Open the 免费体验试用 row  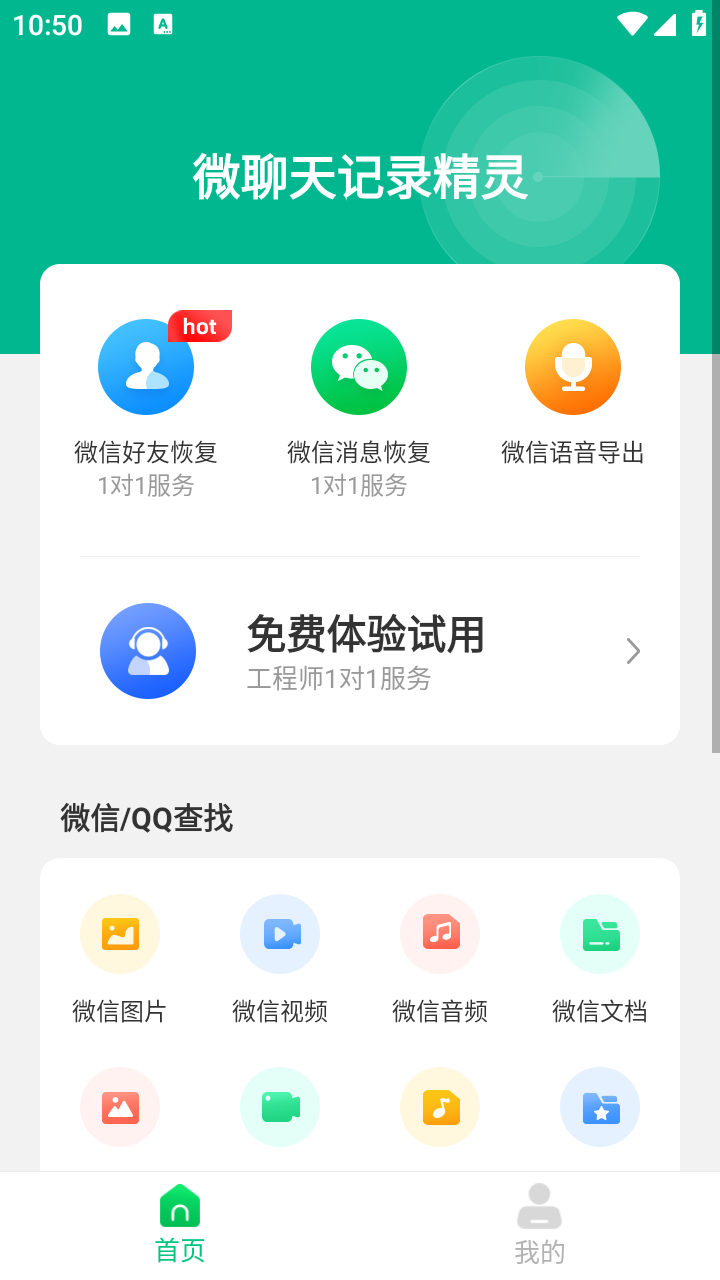(360, 651)
